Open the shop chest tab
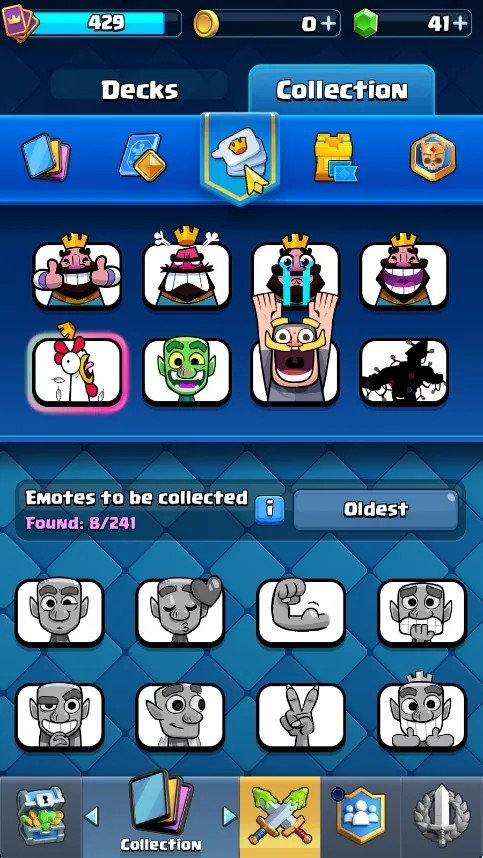 tap(40, 817)
